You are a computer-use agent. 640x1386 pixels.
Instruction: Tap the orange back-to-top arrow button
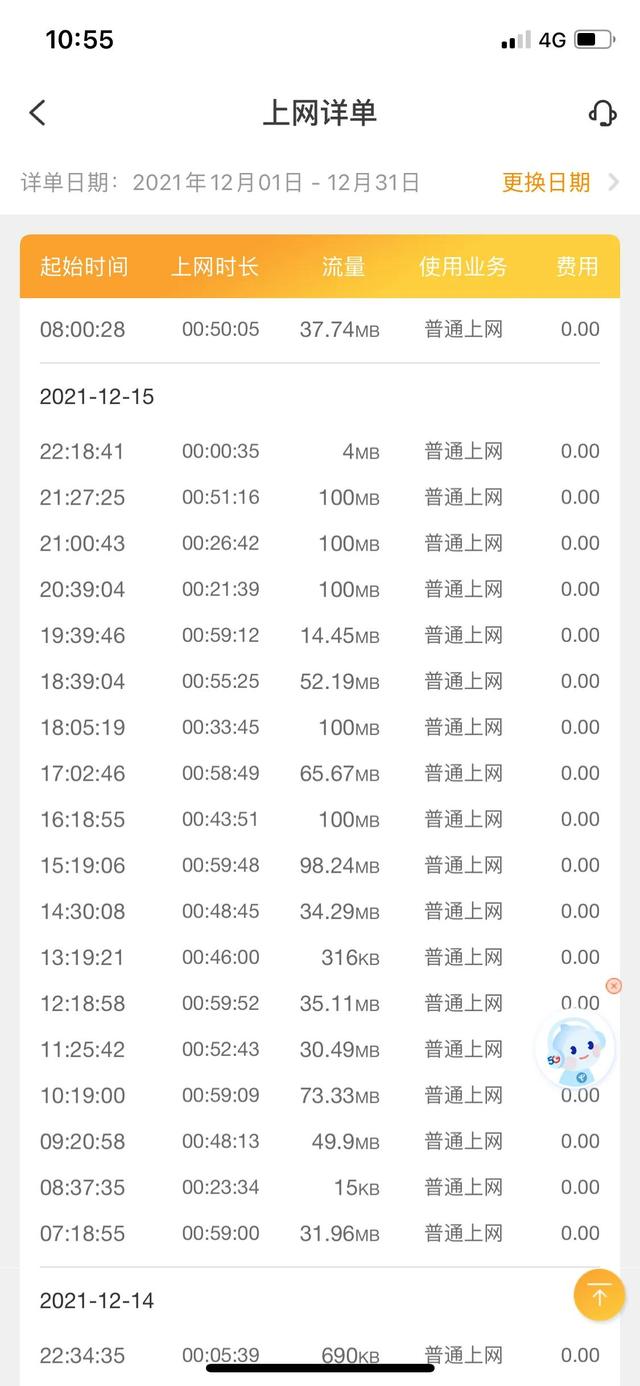600,1296
